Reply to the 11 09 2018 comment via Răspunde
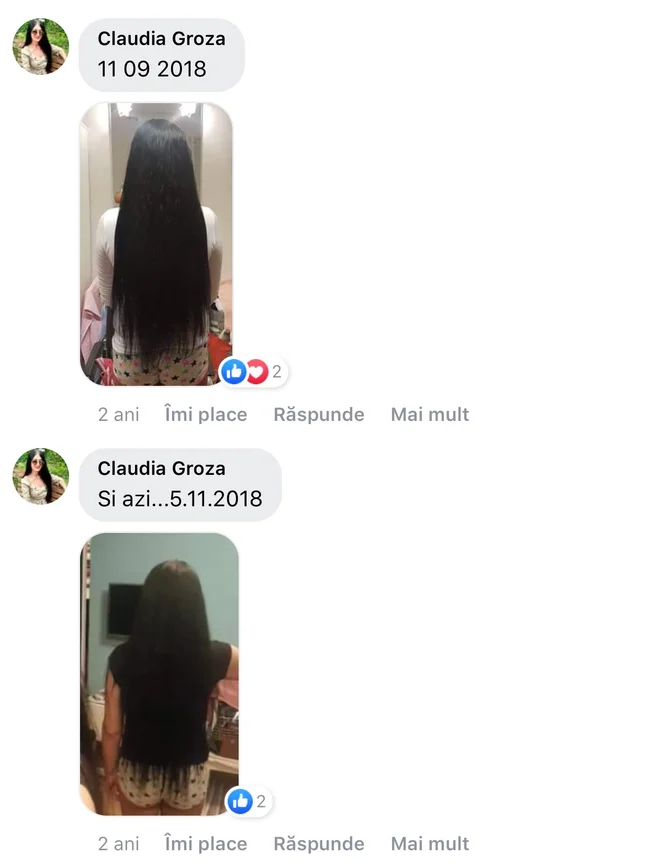650x867 pixels. pyautogui.click(x=318, y=414)
